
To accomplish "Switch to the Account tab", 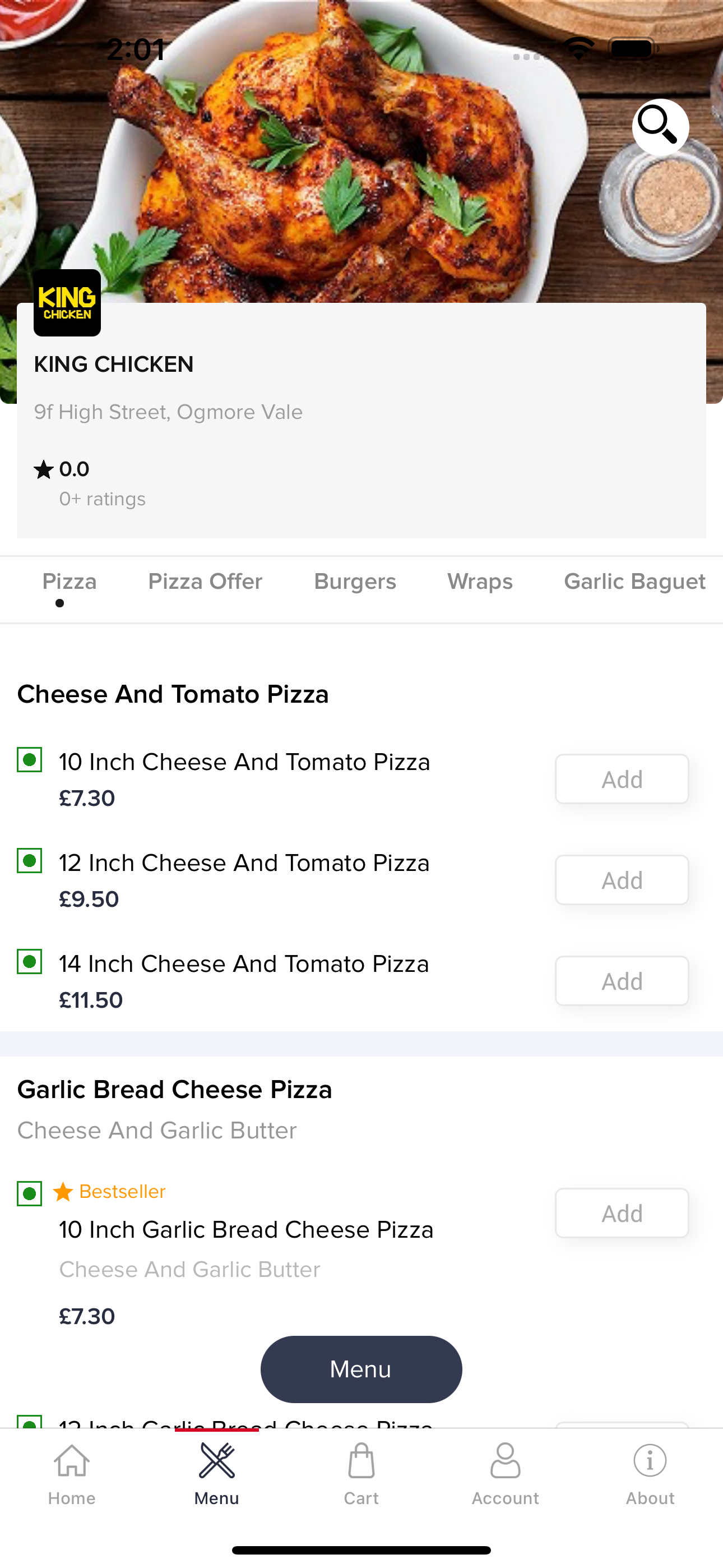I will coord(505,1474).
